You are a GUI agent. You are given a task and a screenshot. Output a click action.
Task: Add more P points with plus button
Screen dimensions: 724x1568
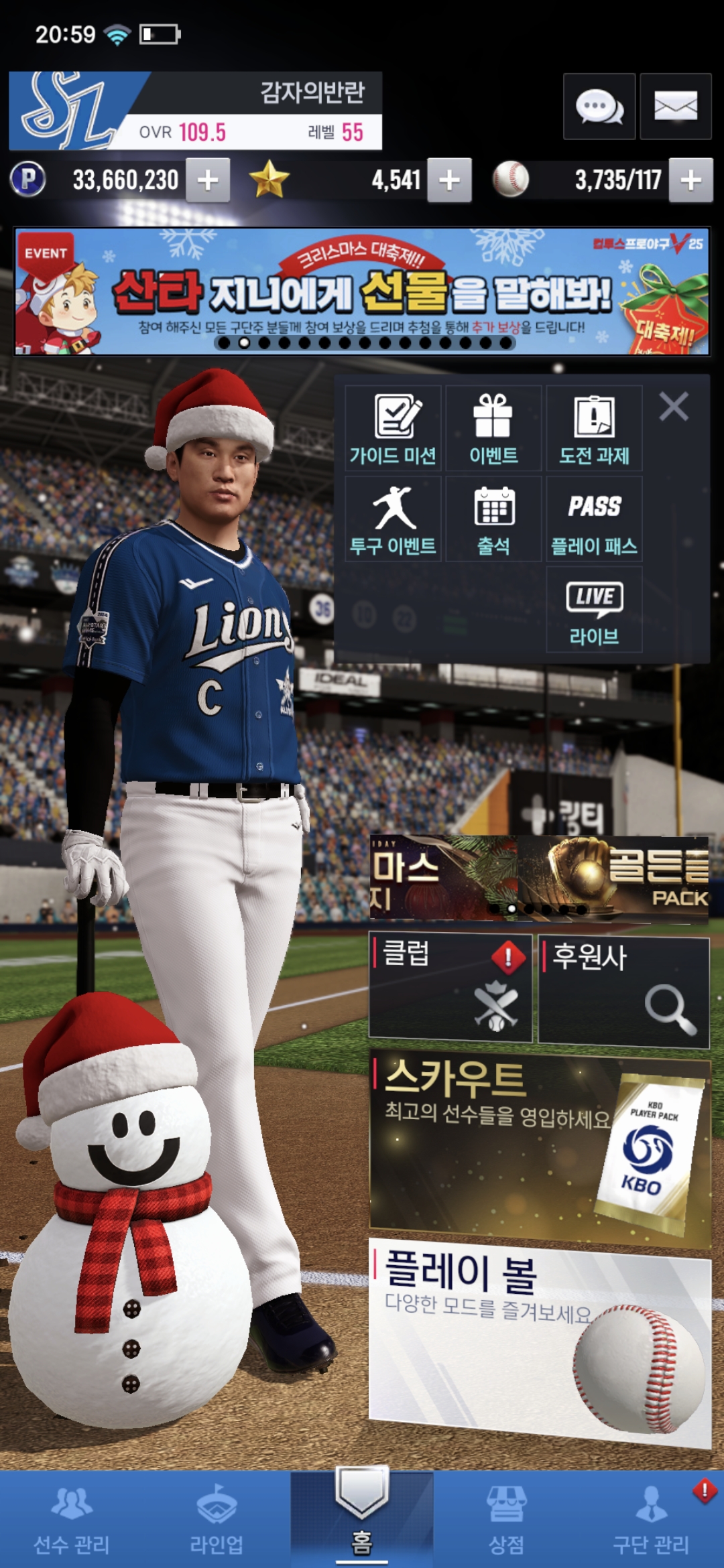208,180
